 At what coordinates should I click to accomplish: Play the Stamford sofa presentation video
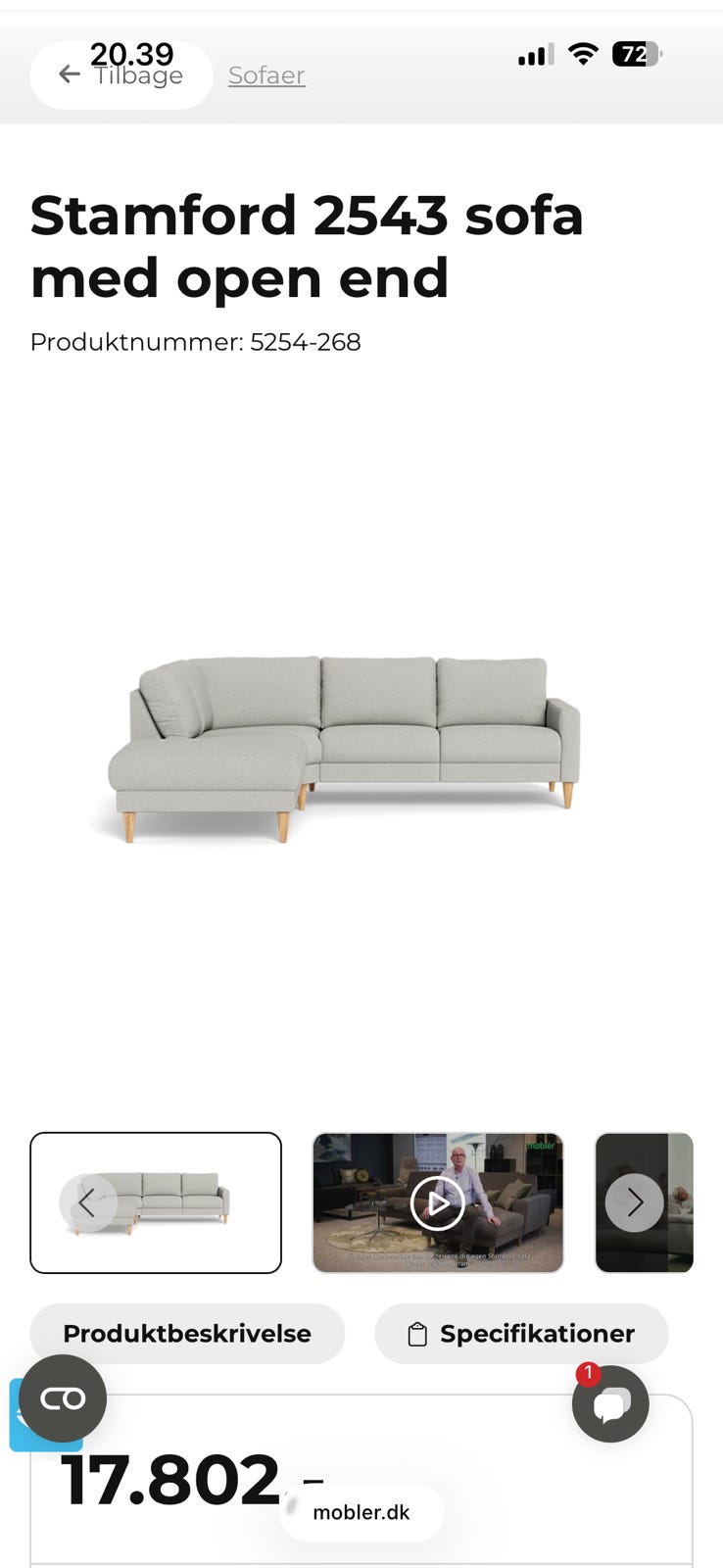[438, 1202]
